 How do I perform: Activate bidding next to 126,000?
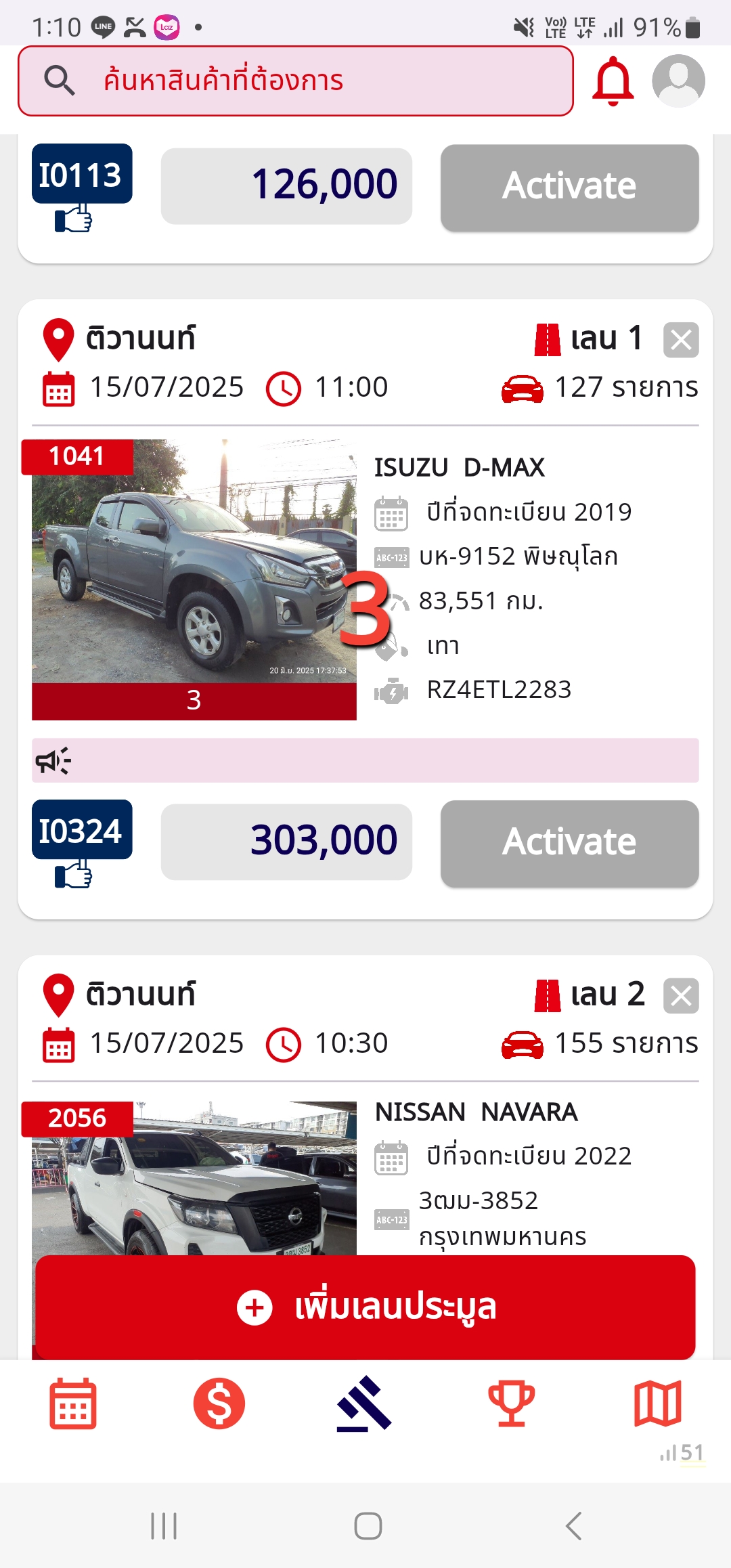[569, 187]
